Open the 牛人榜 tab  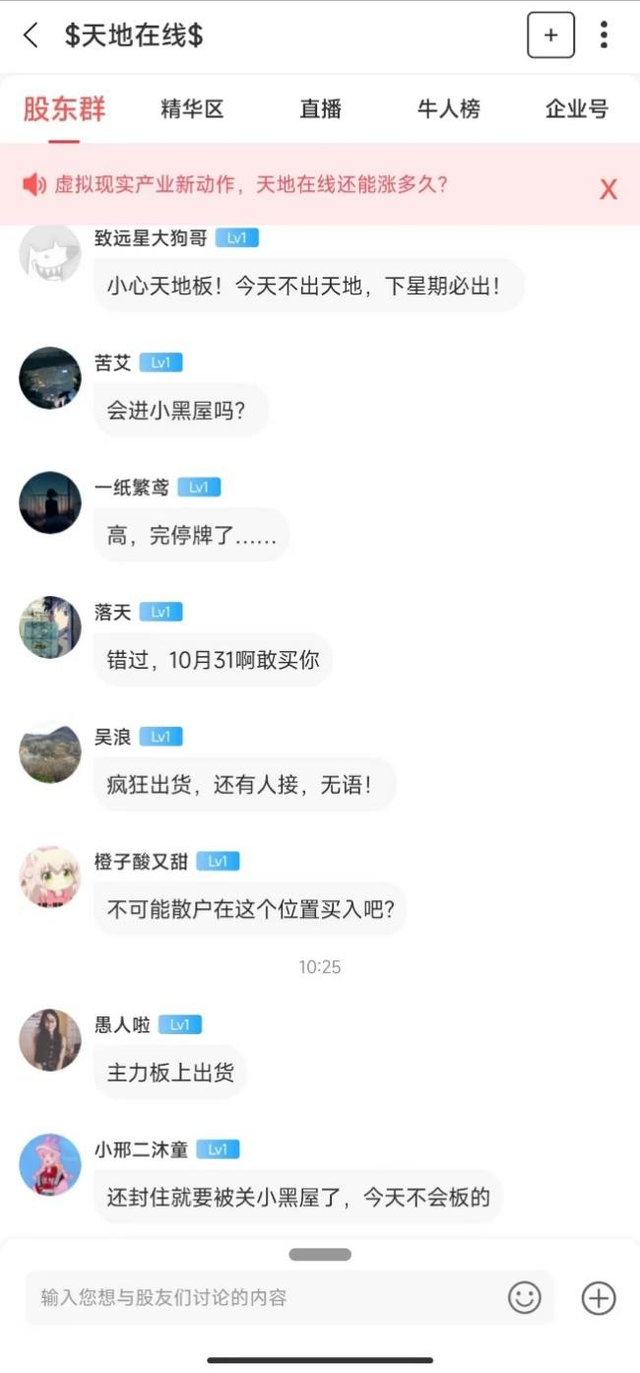(448, 109)
